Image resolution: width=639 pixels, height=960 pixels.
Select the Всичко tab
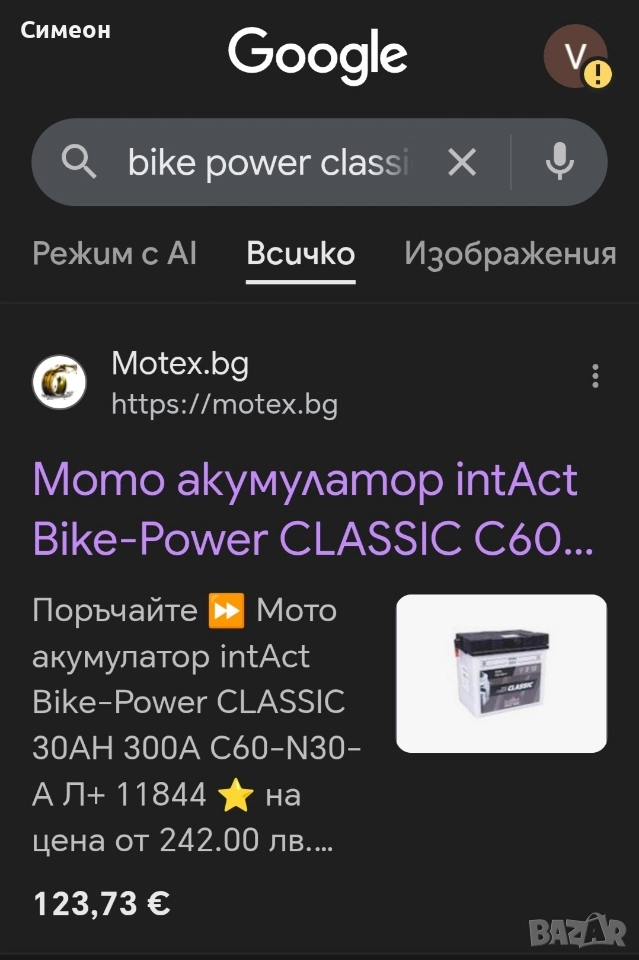click(300, 253)
